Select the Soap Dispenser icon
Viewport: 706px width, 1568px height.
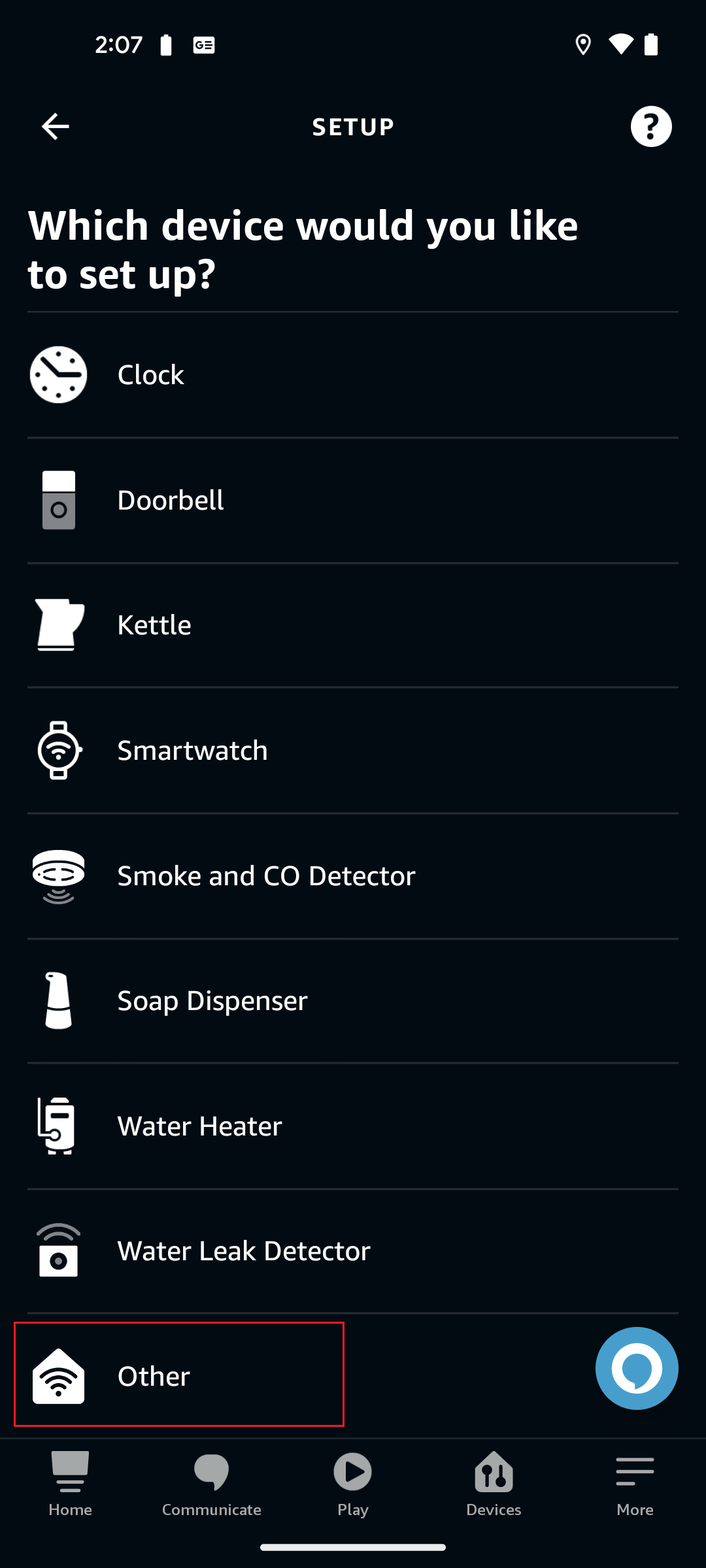(x=58, y=1000)
